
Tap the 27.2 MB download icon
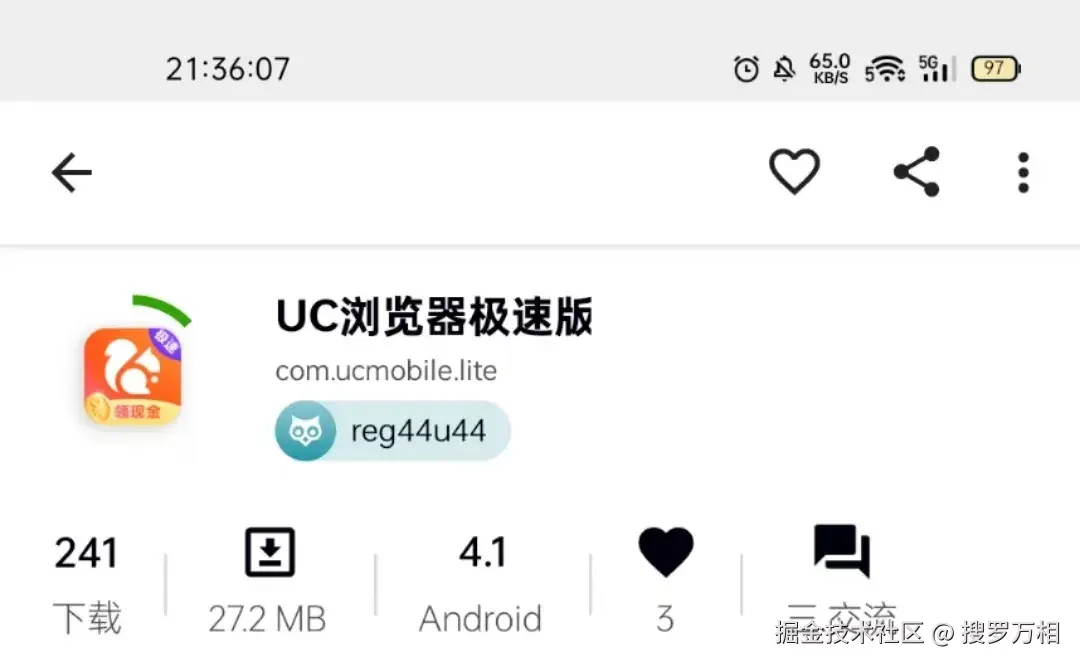point(269,552)
